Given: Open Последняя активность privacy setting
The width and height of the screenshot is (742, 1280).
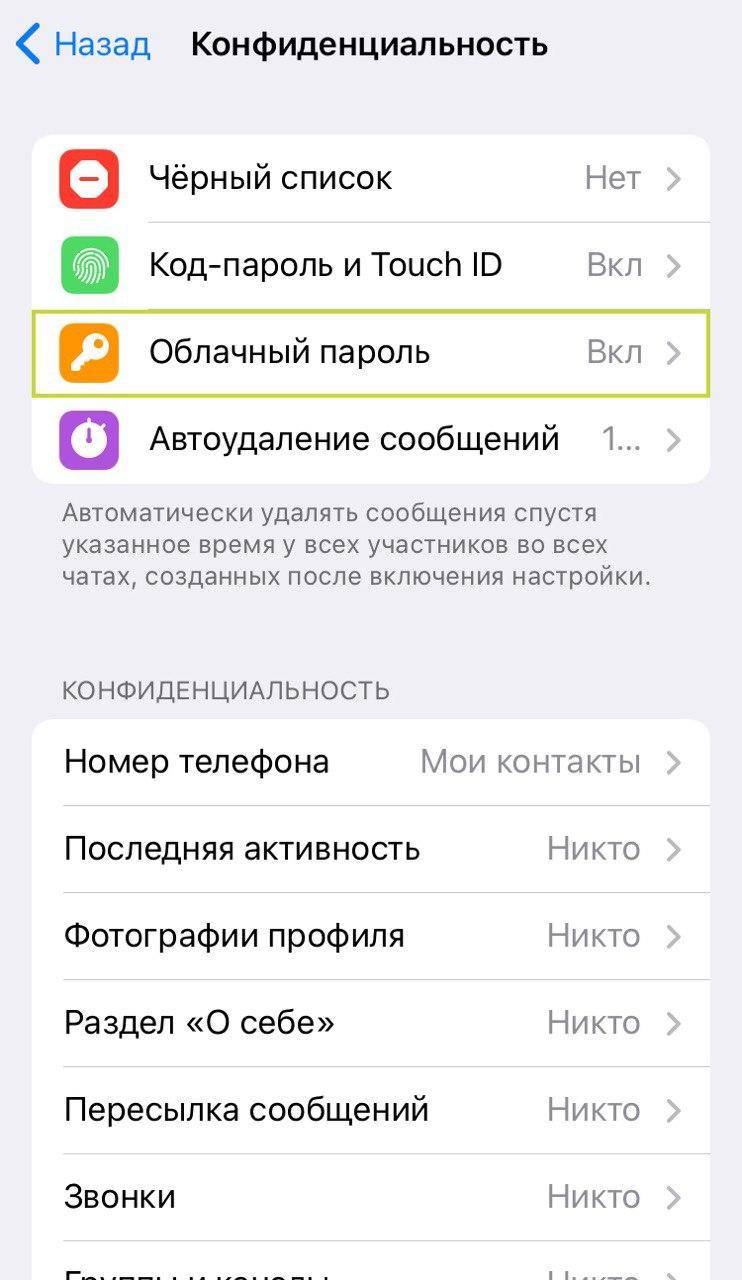Looking at the screenshot, I should tap(370, 849).
